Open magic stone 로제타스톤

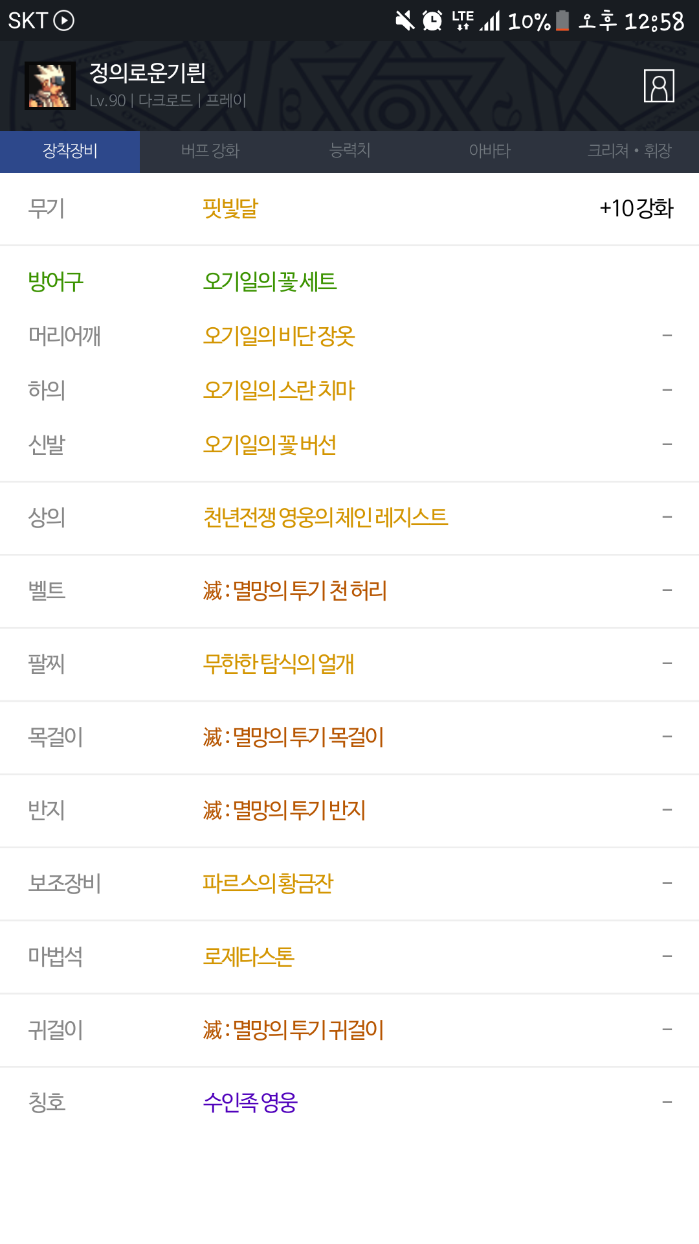pos(248,957)
